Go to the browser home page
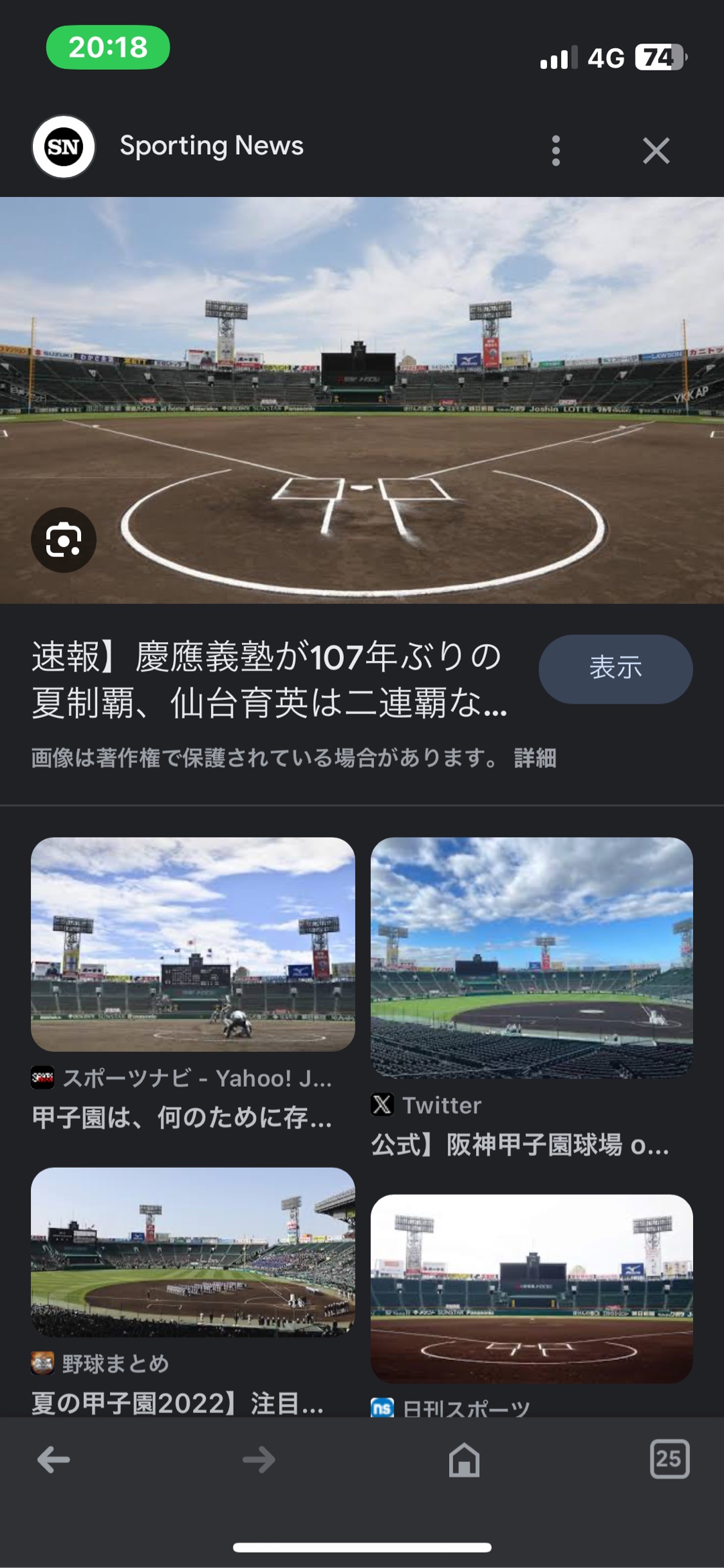The width and height of the screenshot is (724, 1568). pyautogui.click(x=464, y=1459)
